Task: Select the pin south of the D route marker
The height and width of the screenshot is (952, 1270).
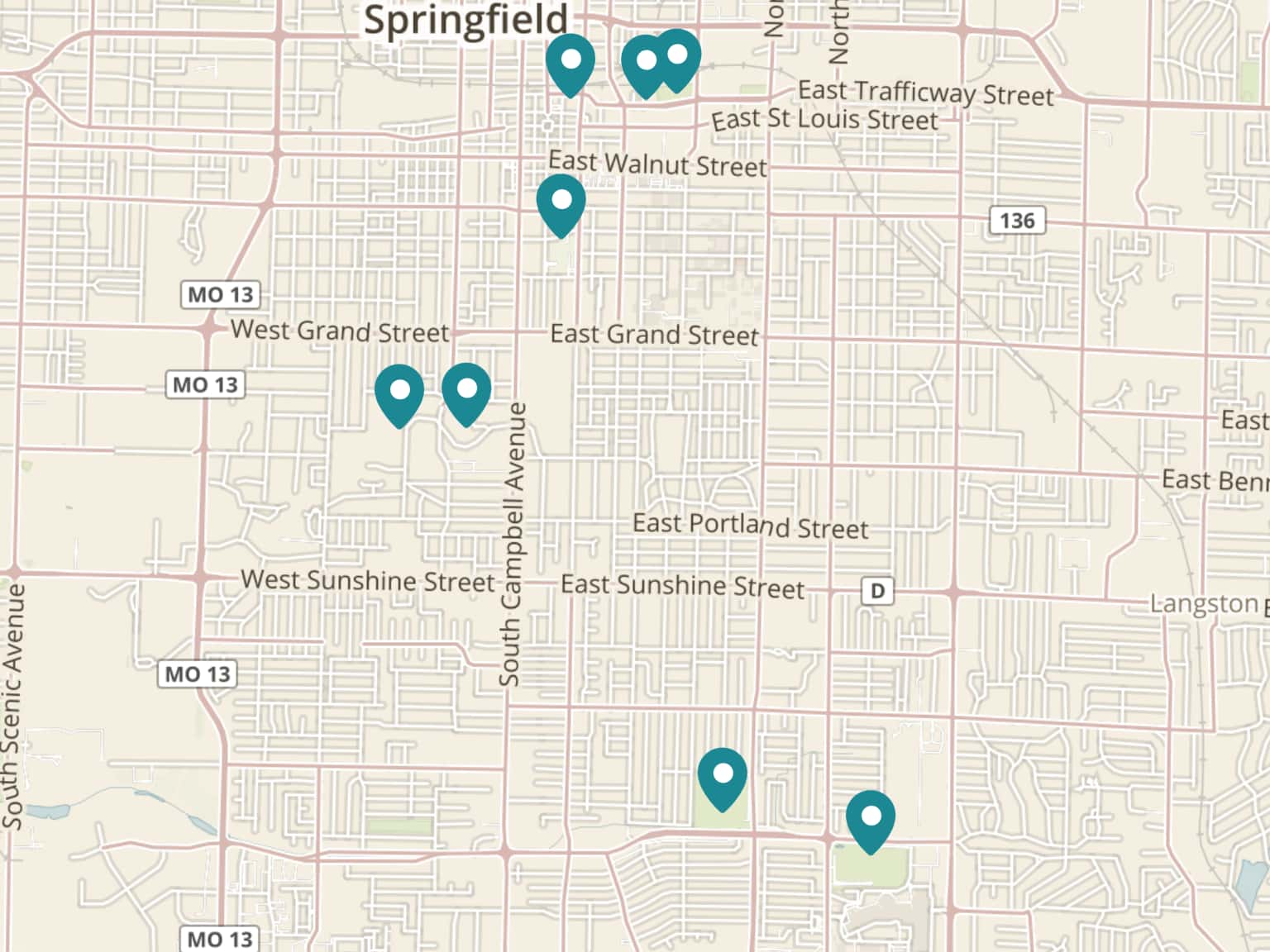Action: [871, 820]
